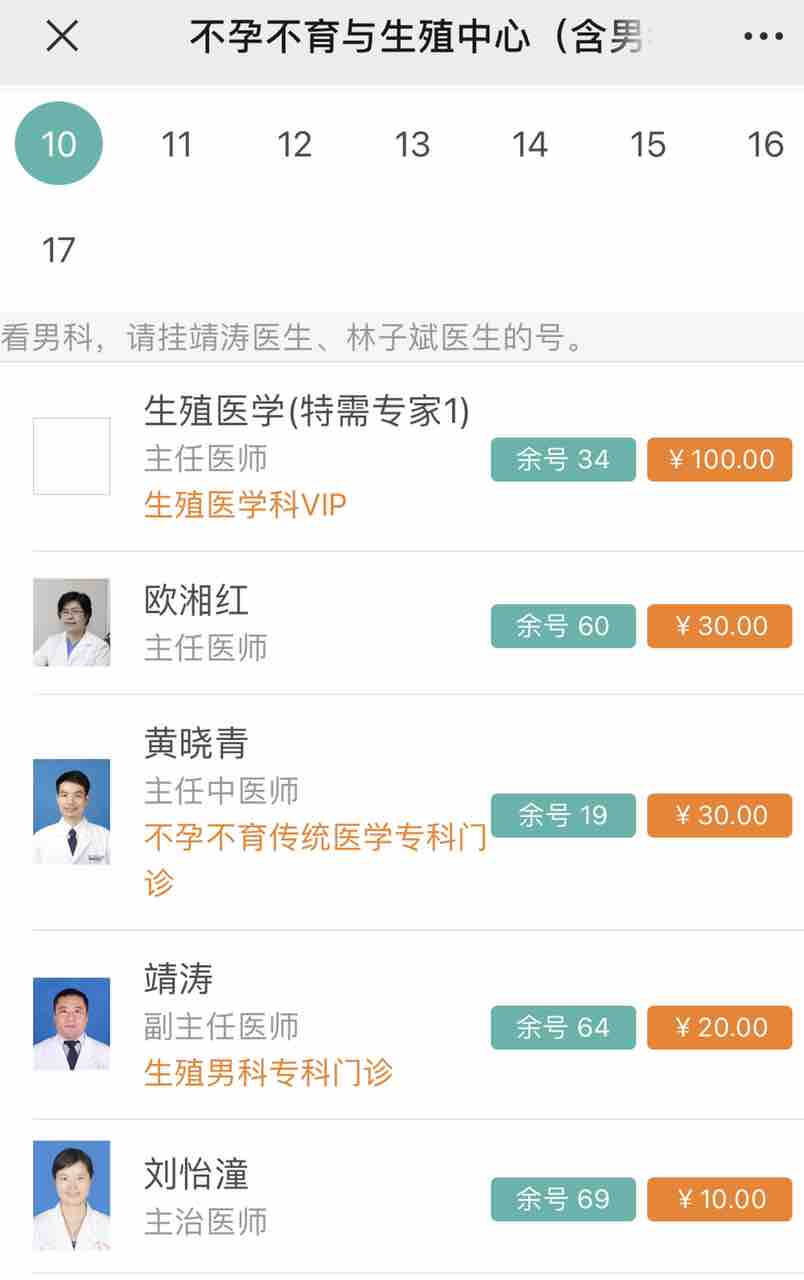Tap 余号 19 for 黄晓青
Viewport: 804px width, 1280px height.
(563, 815)
